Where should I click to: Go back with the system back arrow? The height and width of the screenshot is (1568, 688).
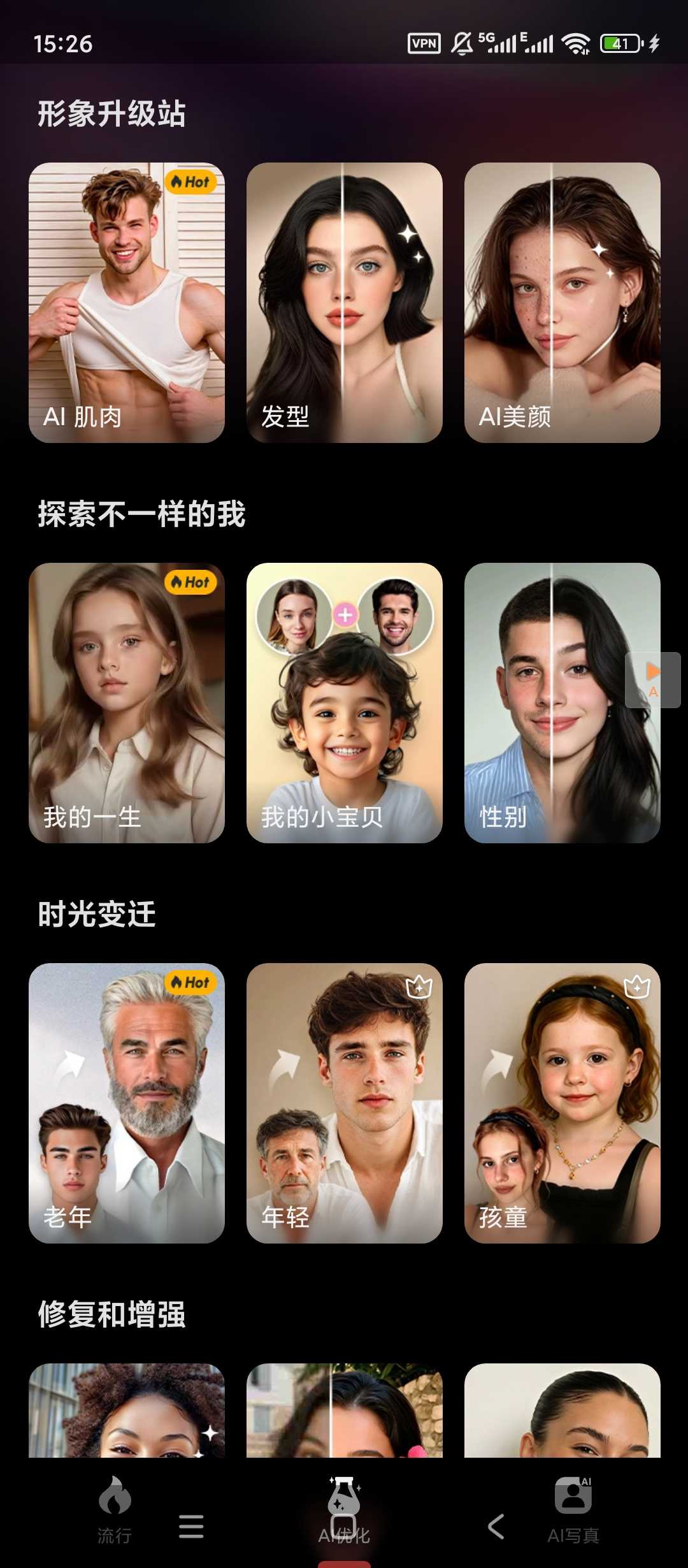[496, 1527]
